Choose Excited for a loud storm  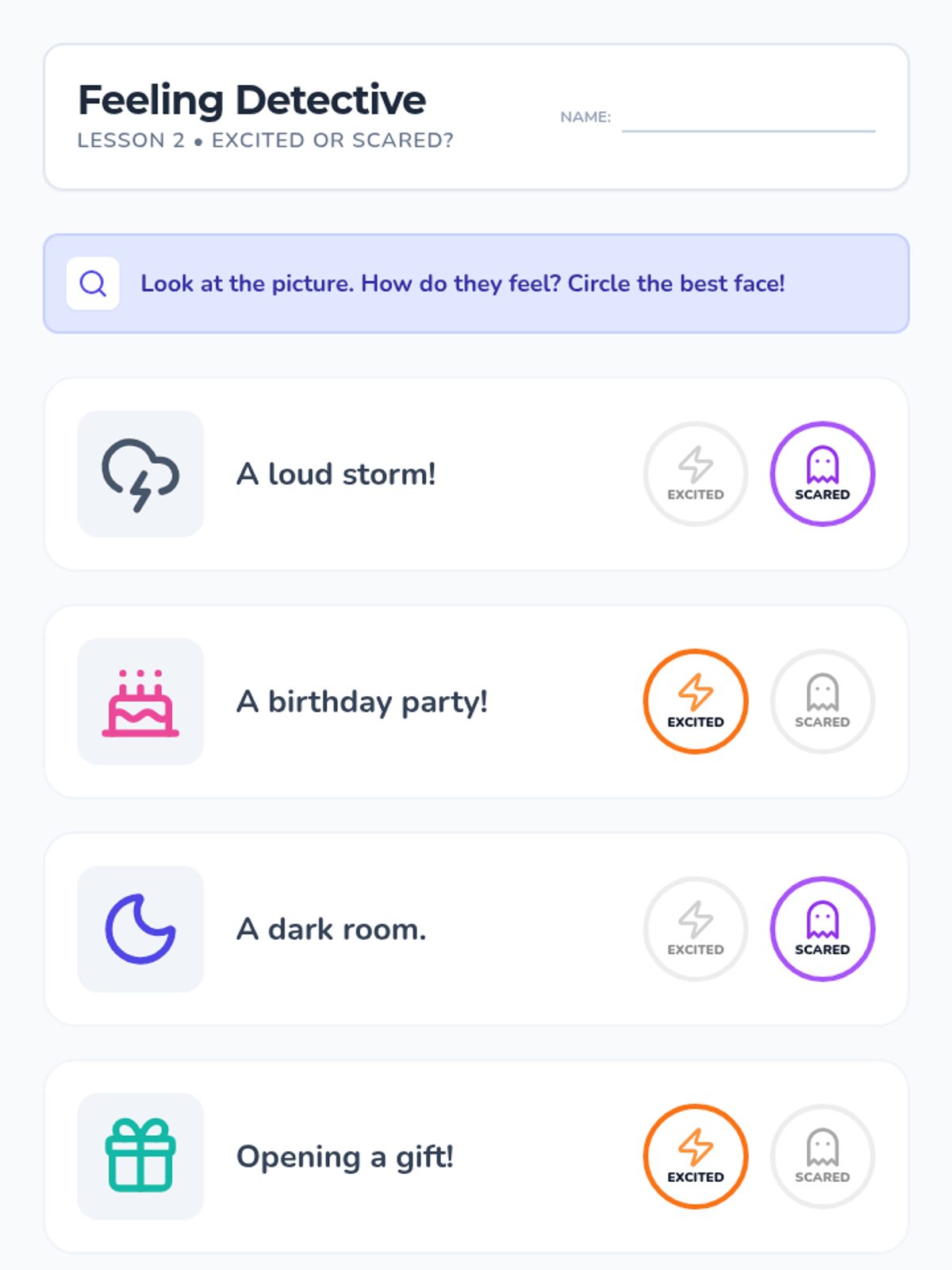(x=696, y=474)
